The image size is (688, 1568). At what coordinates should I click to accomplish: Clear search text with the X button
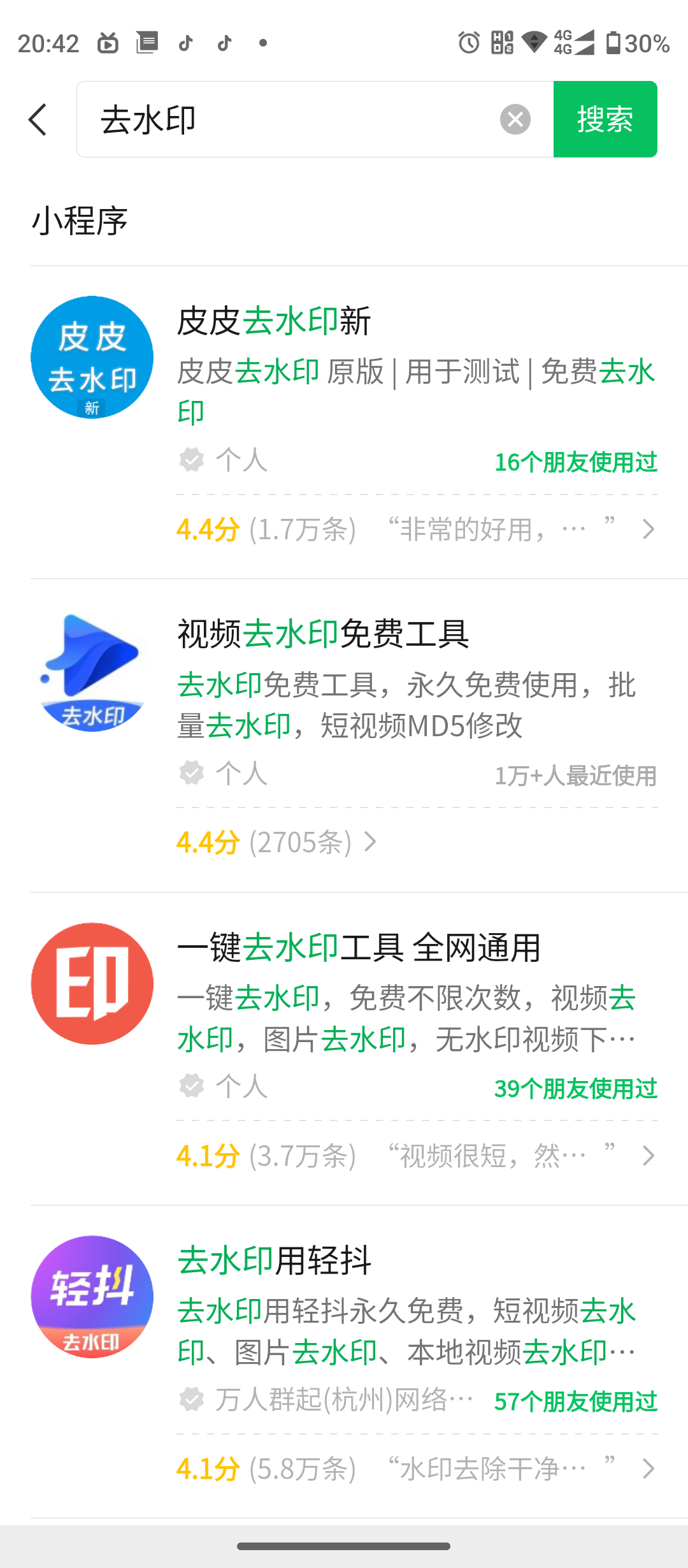pyautogui.click(x=515, y=119)
